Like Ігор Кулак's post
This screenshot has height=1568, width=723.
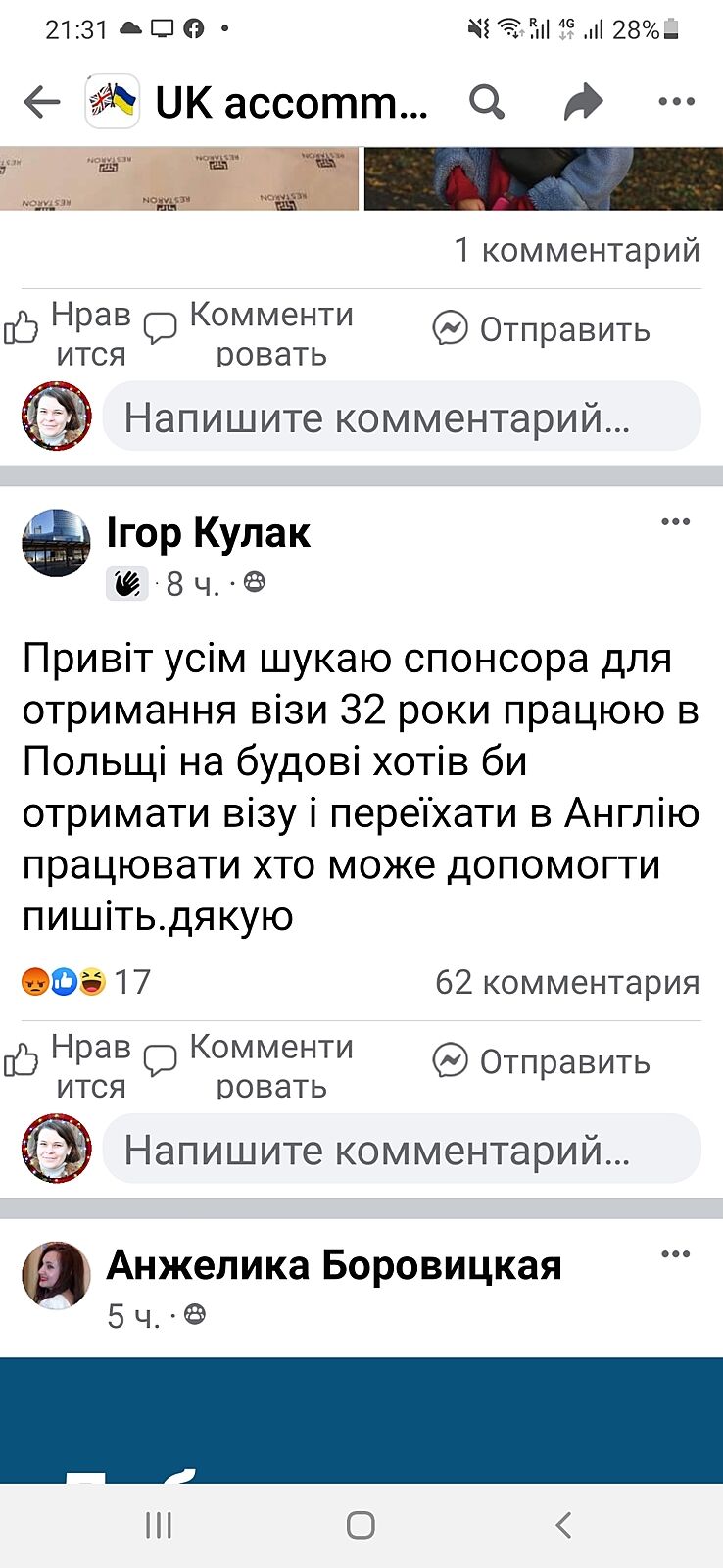pos(67,1064)
